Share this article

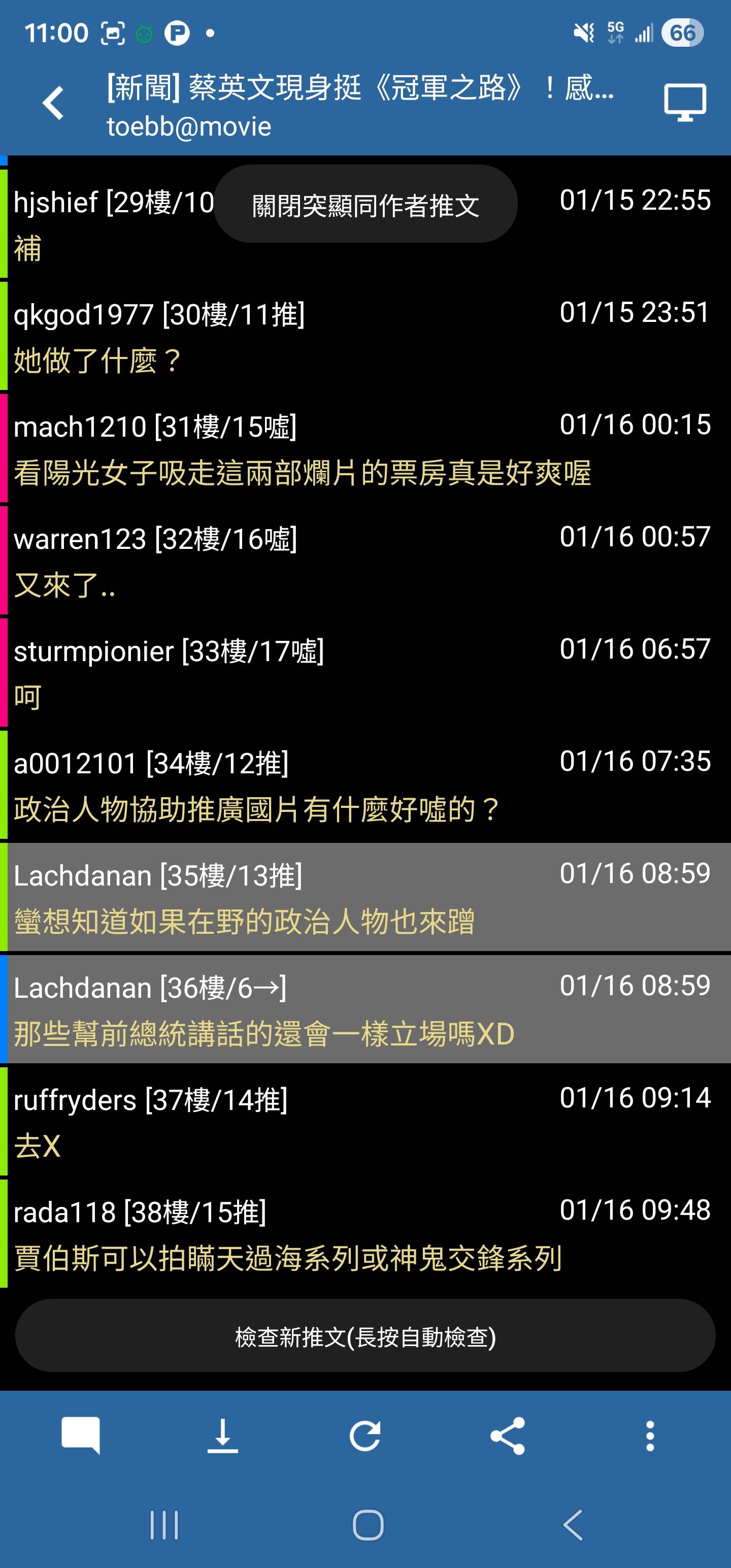508,1435
